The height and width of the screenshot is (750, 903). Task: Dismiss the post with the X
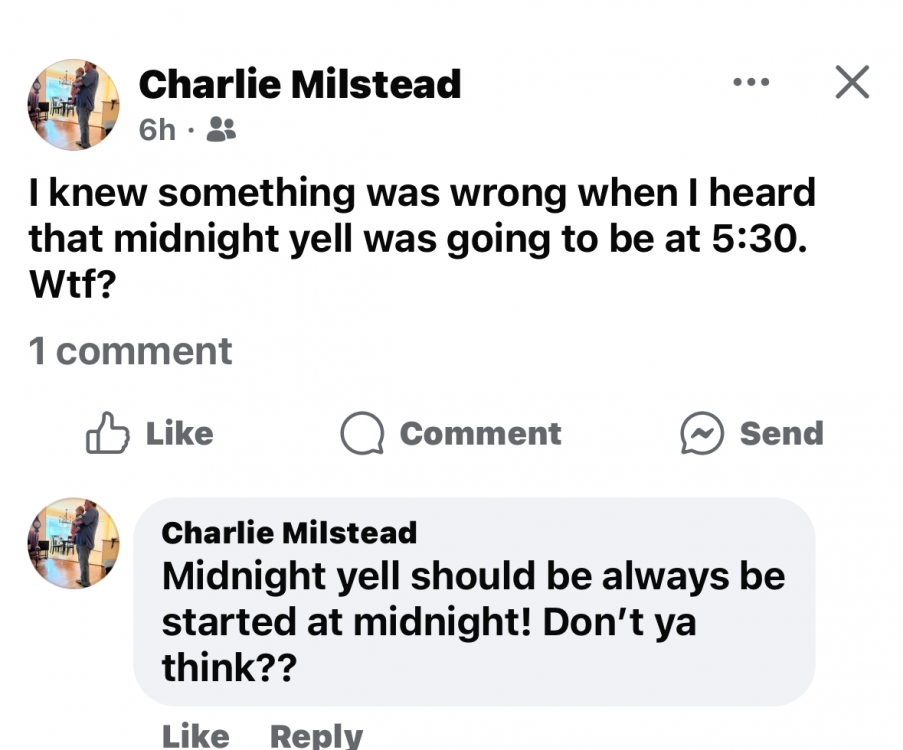point(851,82)
